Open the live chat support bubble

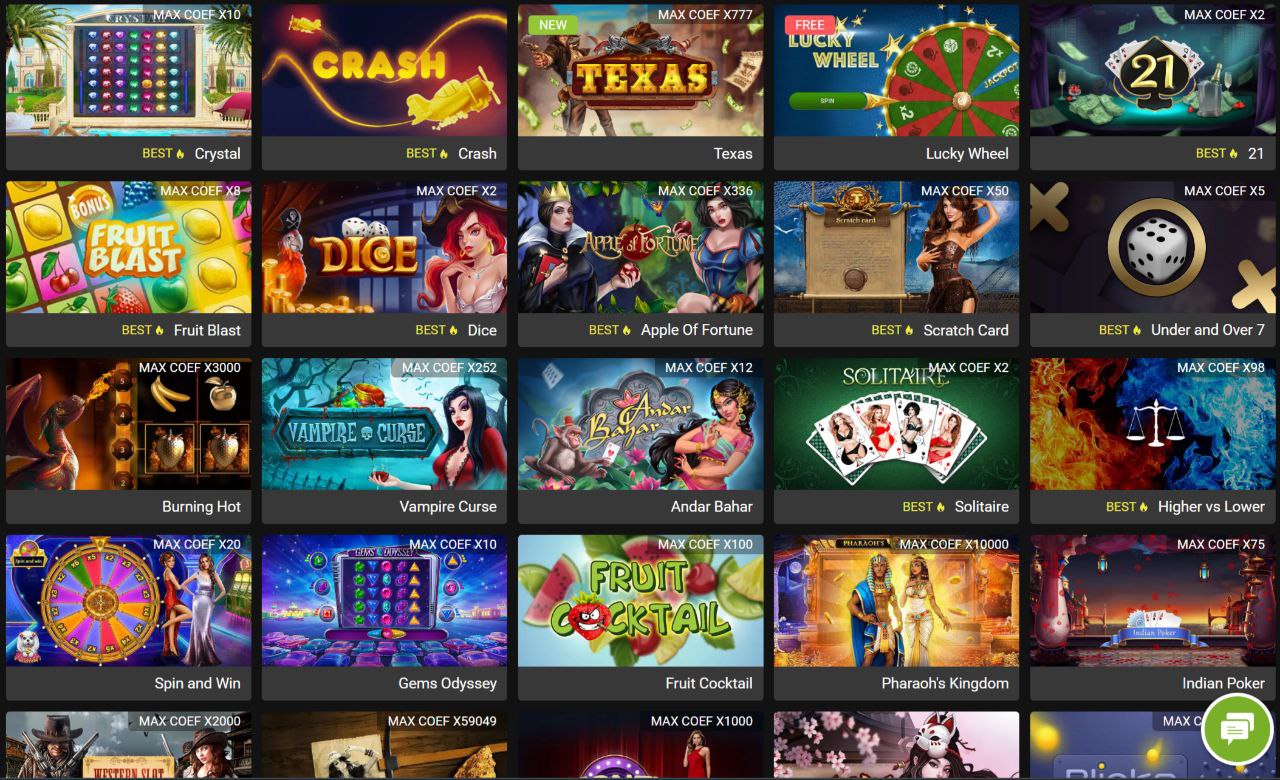point(1236,729)
